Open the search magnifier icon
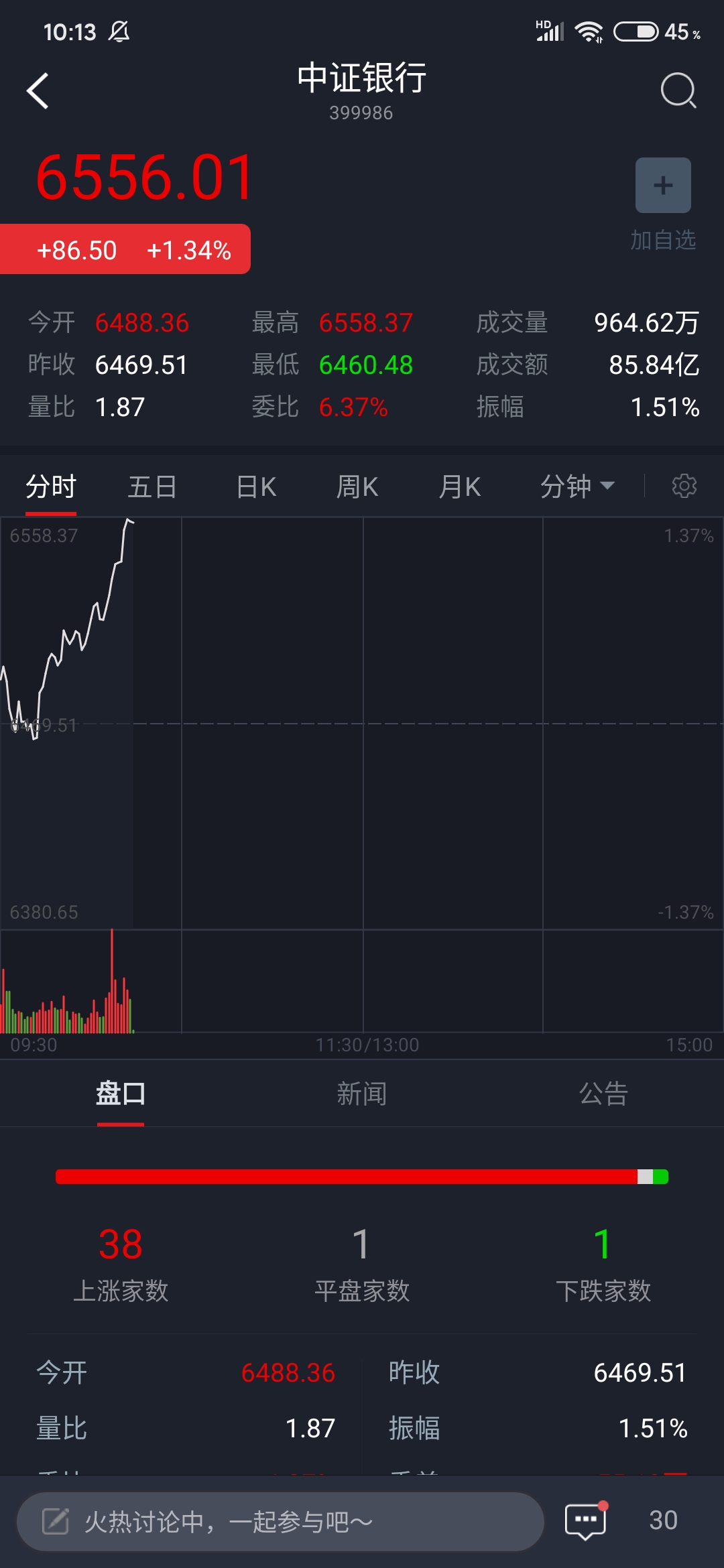724x1568 pixels. click(678, 90)
